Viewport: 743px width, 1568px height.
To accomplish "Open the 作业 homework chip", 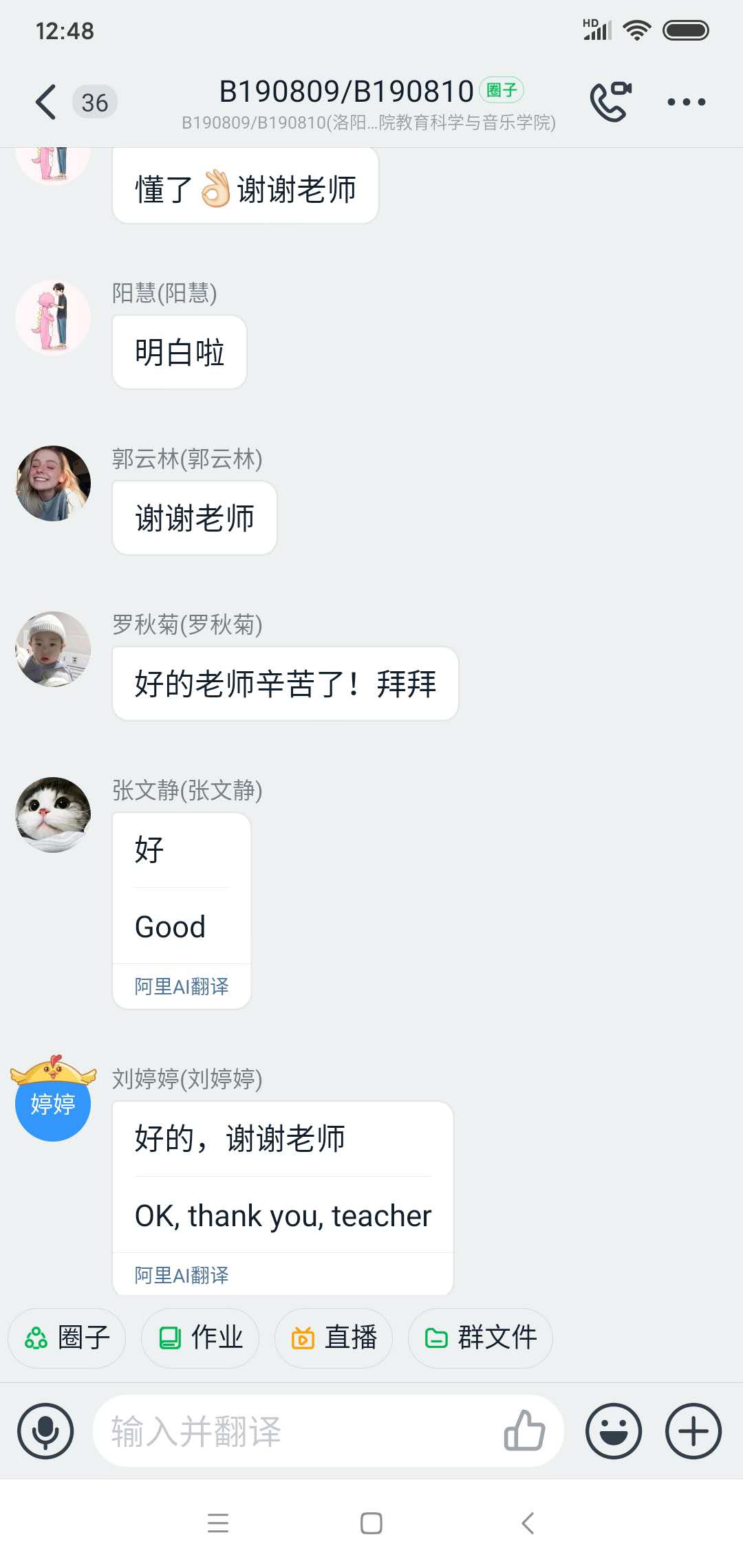I will 200,1338.
